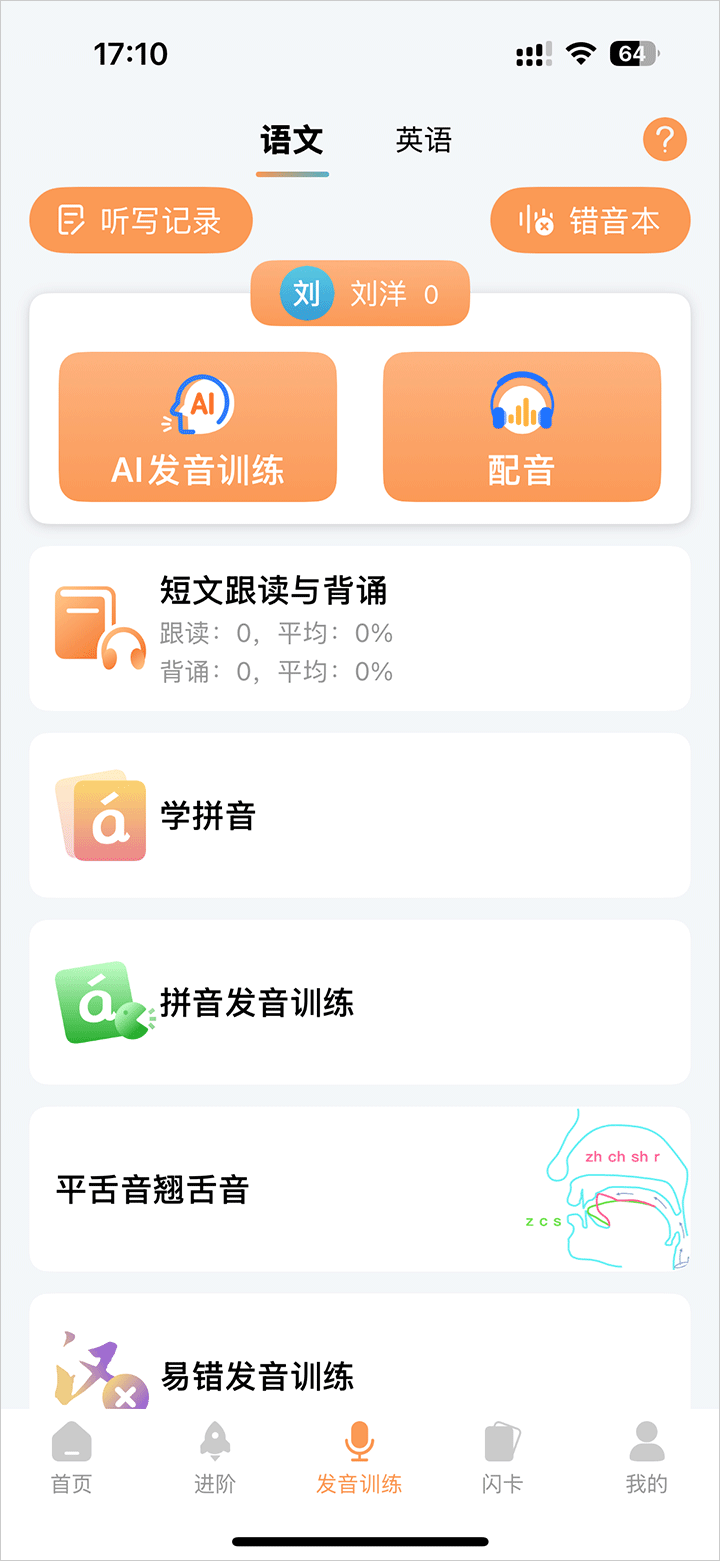Image resolution: width=720 pixels, height=1561 pixels.
Task: Open 听写记录 dictation records
Action: 141,220
